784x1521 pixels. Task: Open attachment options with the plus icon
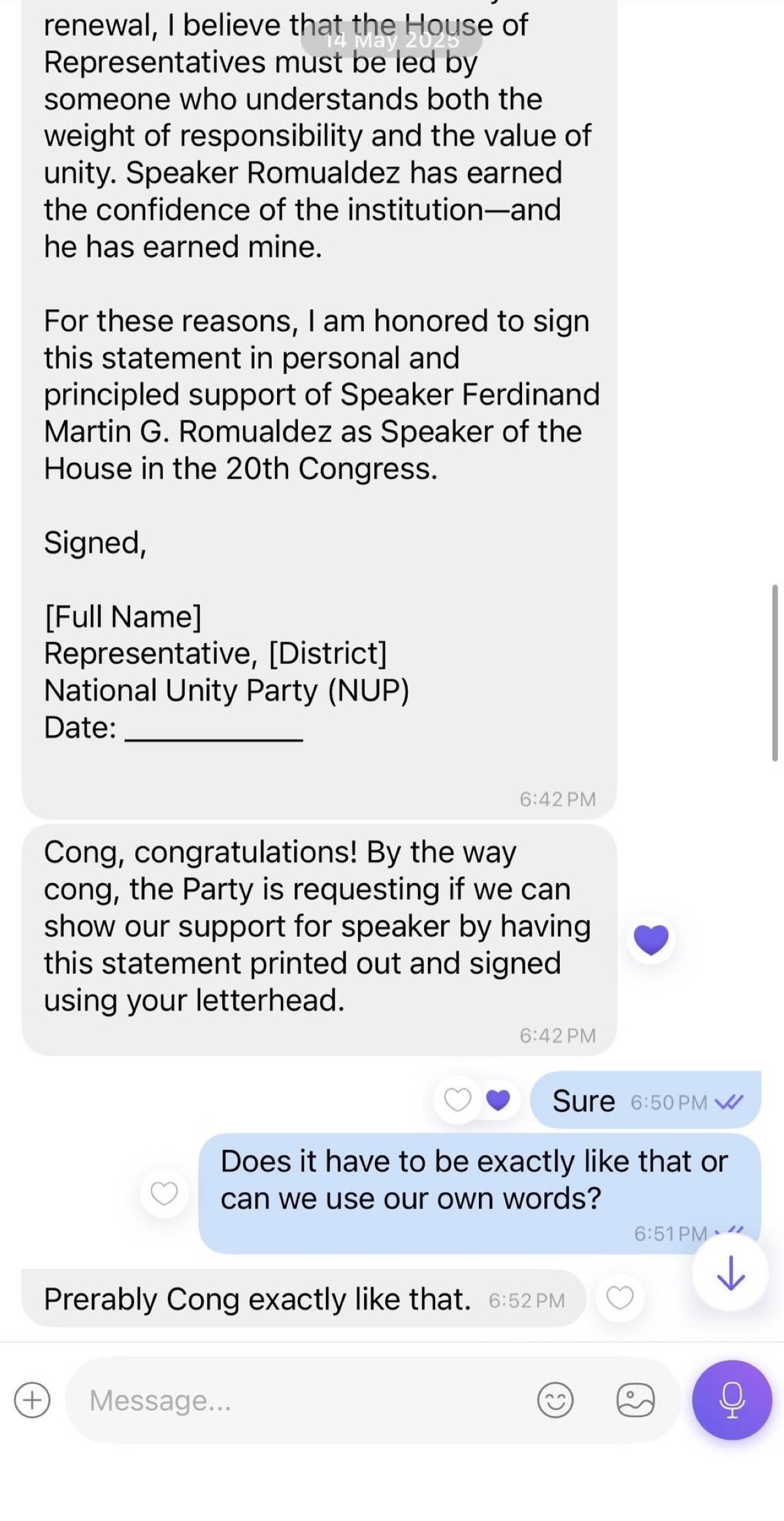tap(31, 1399)
